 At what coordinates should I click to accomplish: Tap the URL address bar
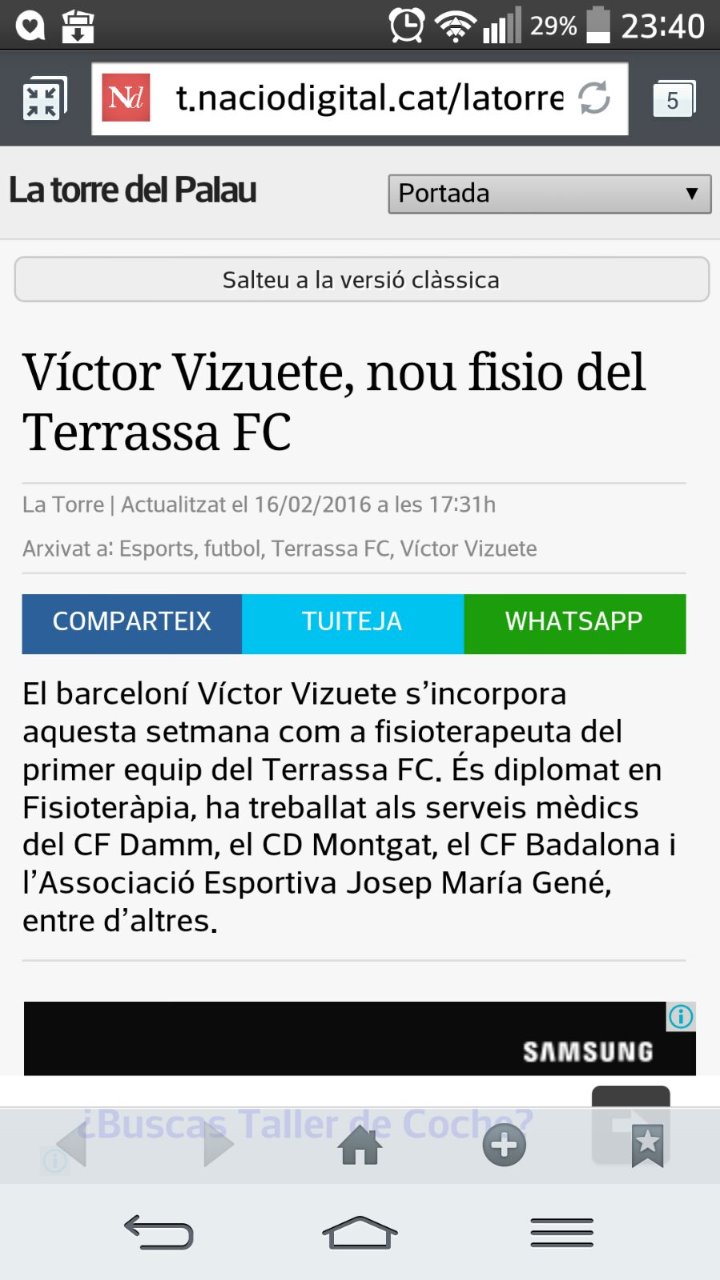click(368, 99)
